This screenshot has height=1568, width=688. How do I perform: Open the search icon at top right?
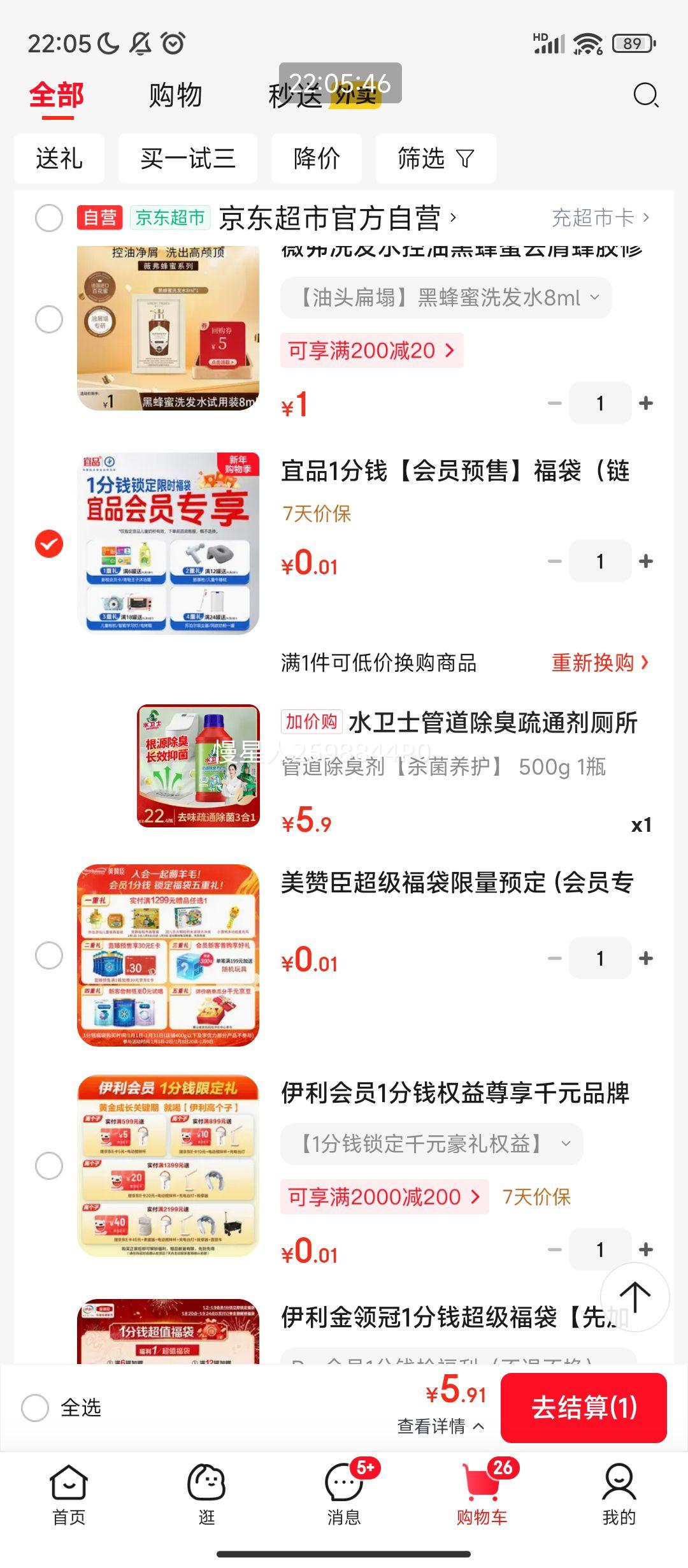pyautogui.click(x=645, y=97)
